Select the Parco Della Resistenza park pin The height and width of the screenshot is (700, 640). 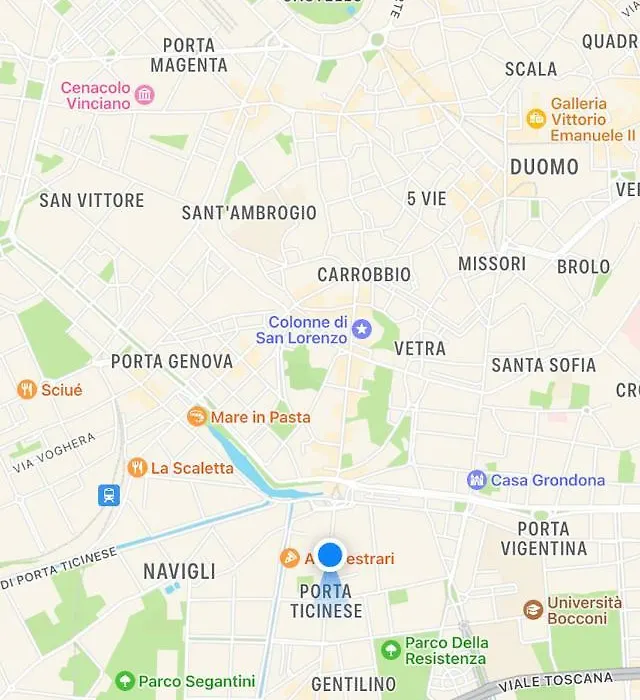pos(391,650)
